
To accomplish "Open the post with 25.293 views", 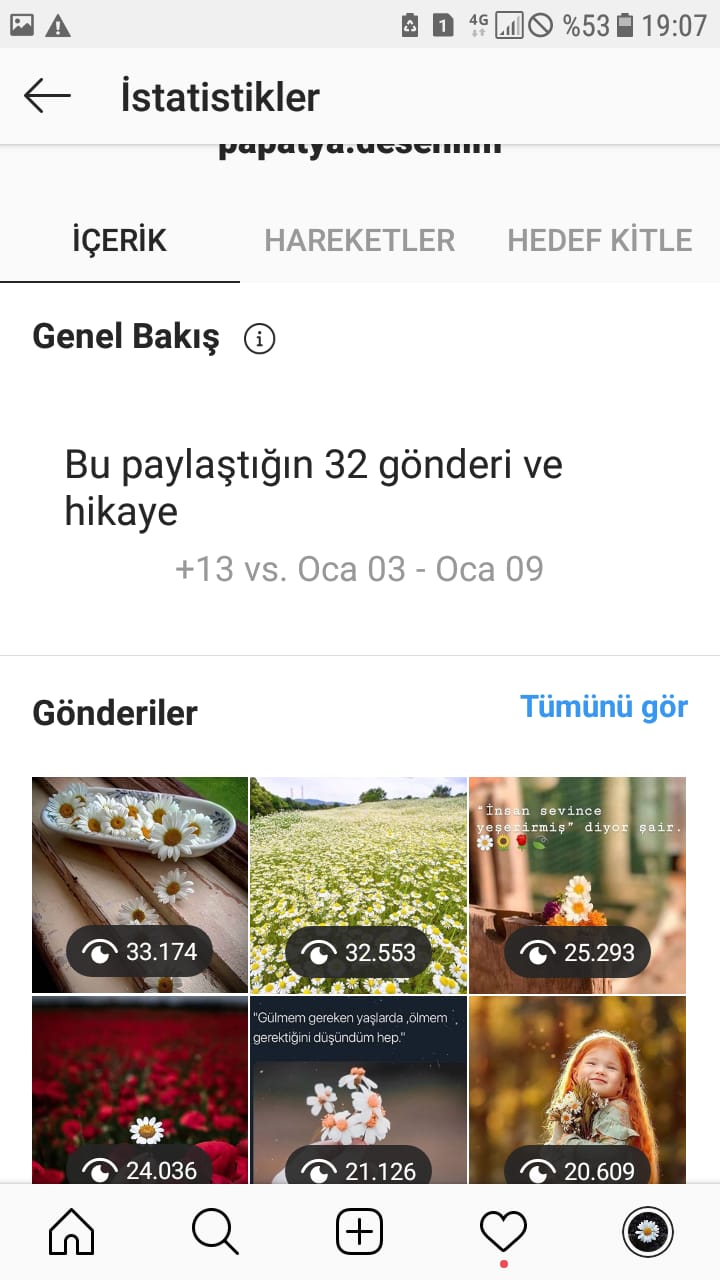I will [578, 885].
